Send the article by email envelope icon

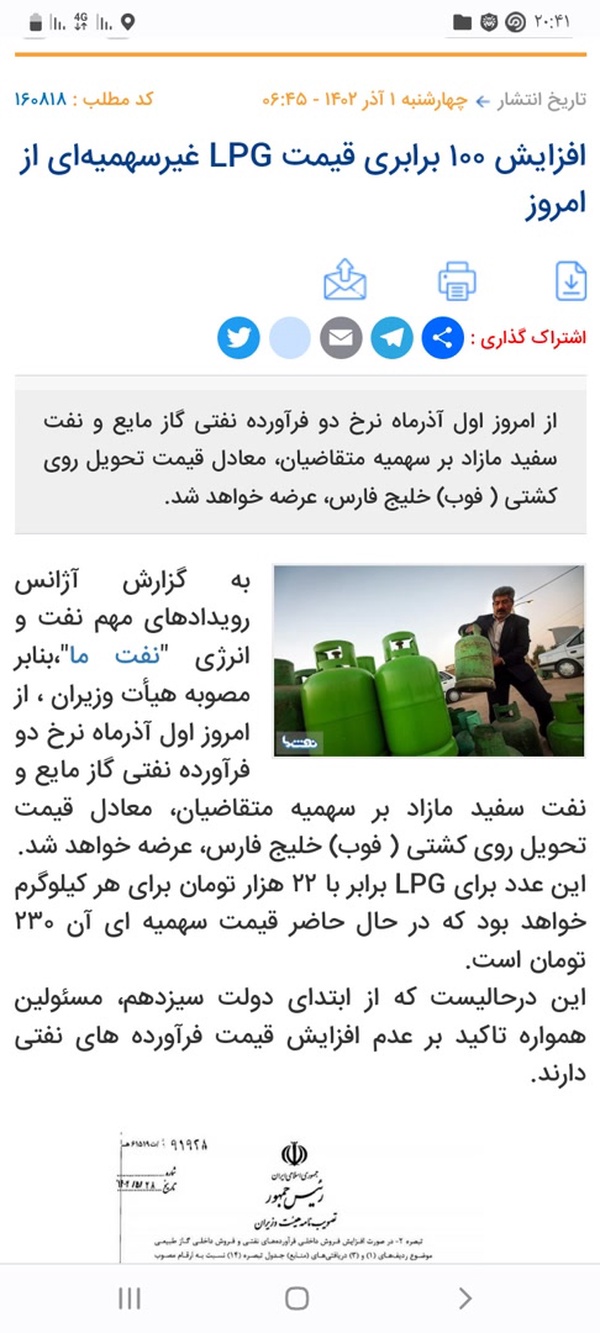tap(345, 280)
